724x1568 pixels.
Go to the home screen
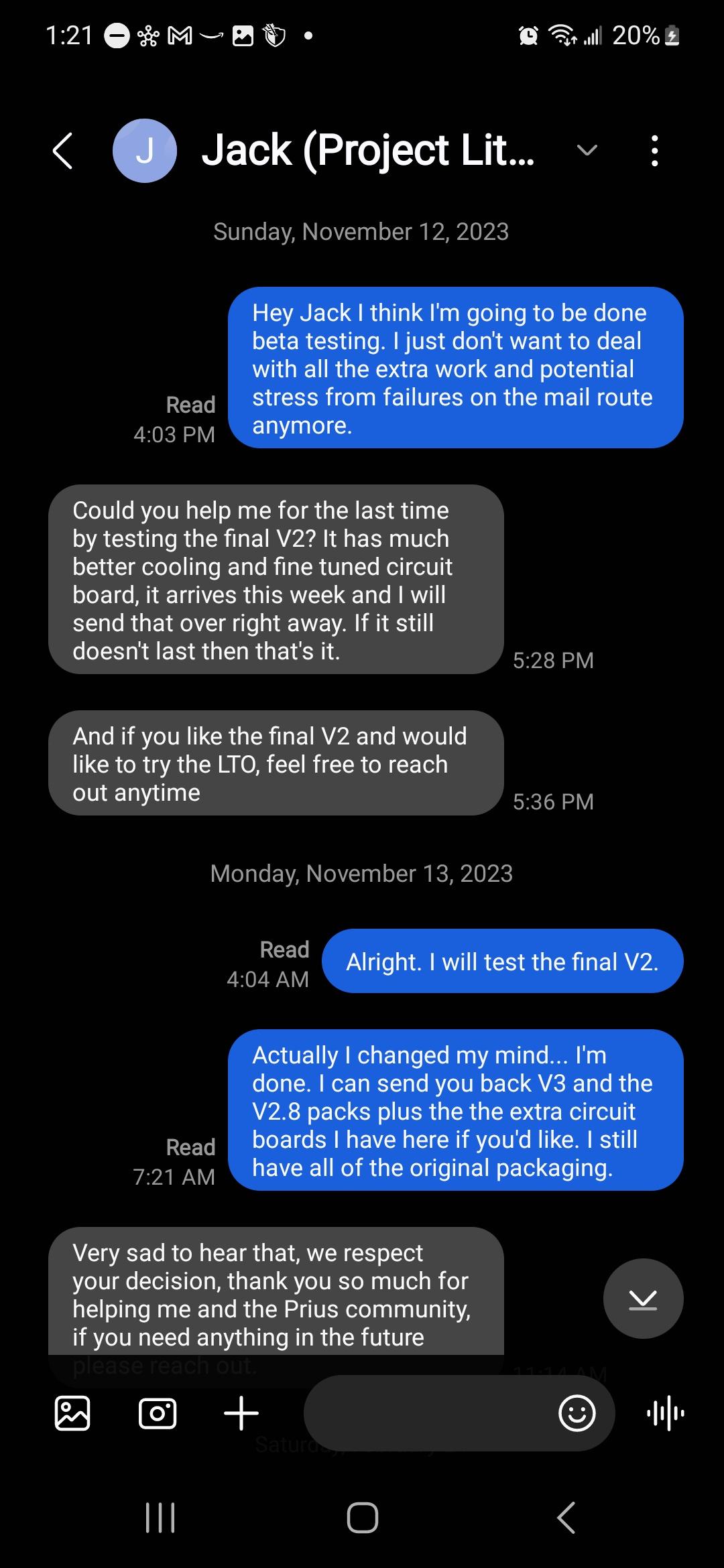(x=362, y=1518)
